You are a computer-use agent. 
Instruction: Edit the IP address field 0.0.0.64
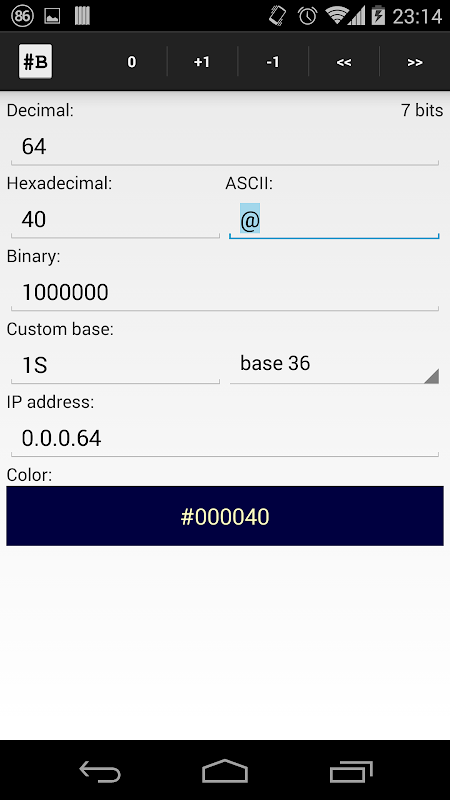coord(224,439)
